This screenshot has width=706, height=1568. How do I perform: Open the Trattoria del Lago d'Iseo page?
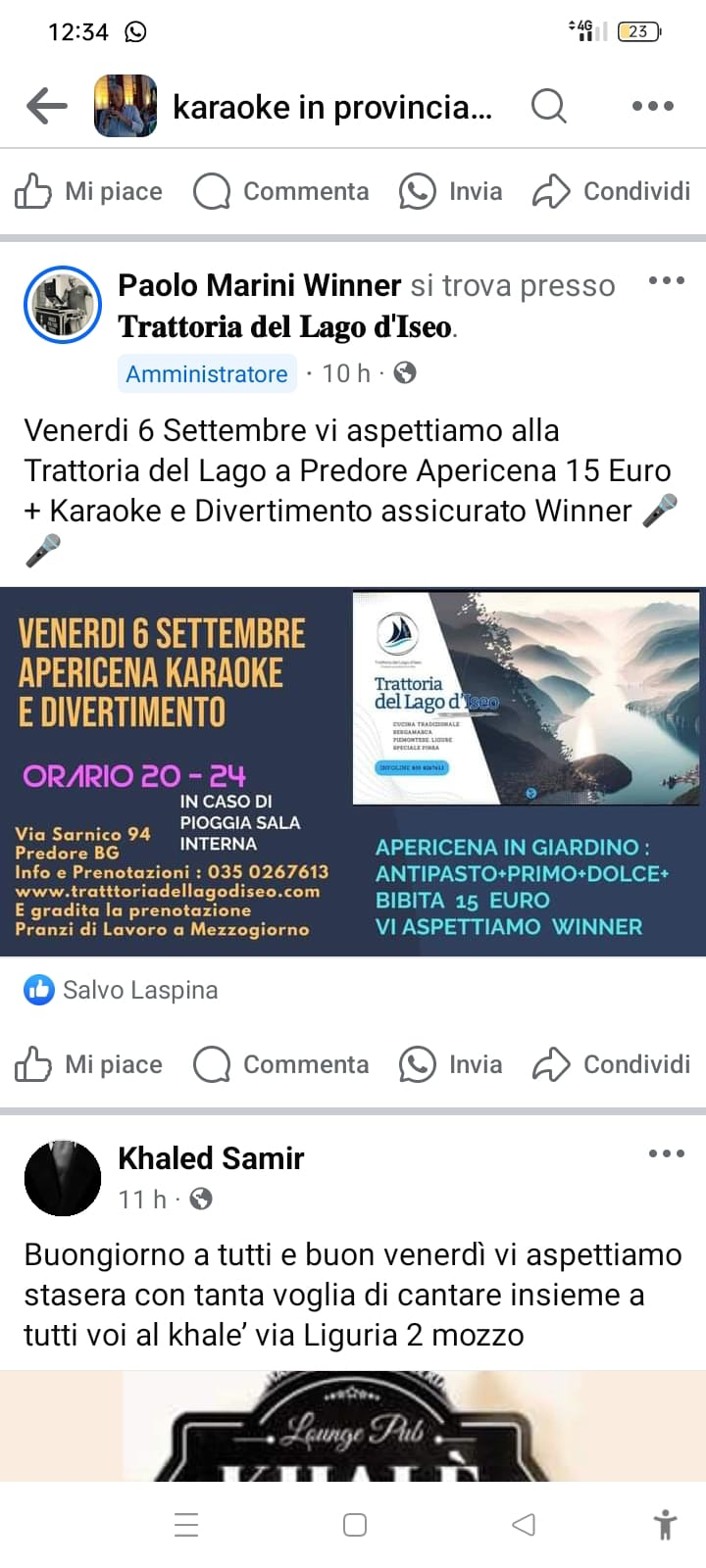pyautogui.click(x=284, y=327)
